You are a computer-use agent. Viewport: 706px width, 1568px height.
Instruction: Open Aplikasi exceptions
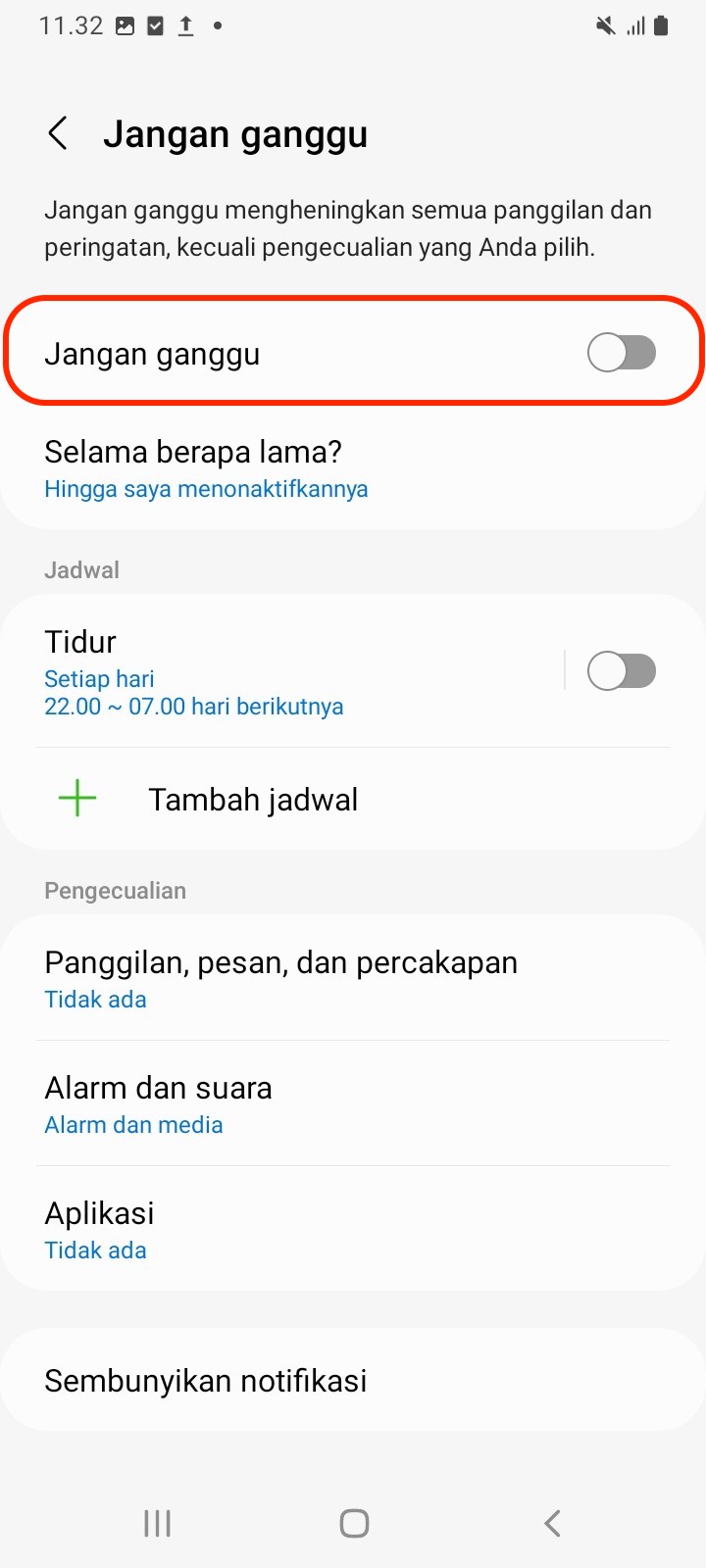[x=353, y=1230]
